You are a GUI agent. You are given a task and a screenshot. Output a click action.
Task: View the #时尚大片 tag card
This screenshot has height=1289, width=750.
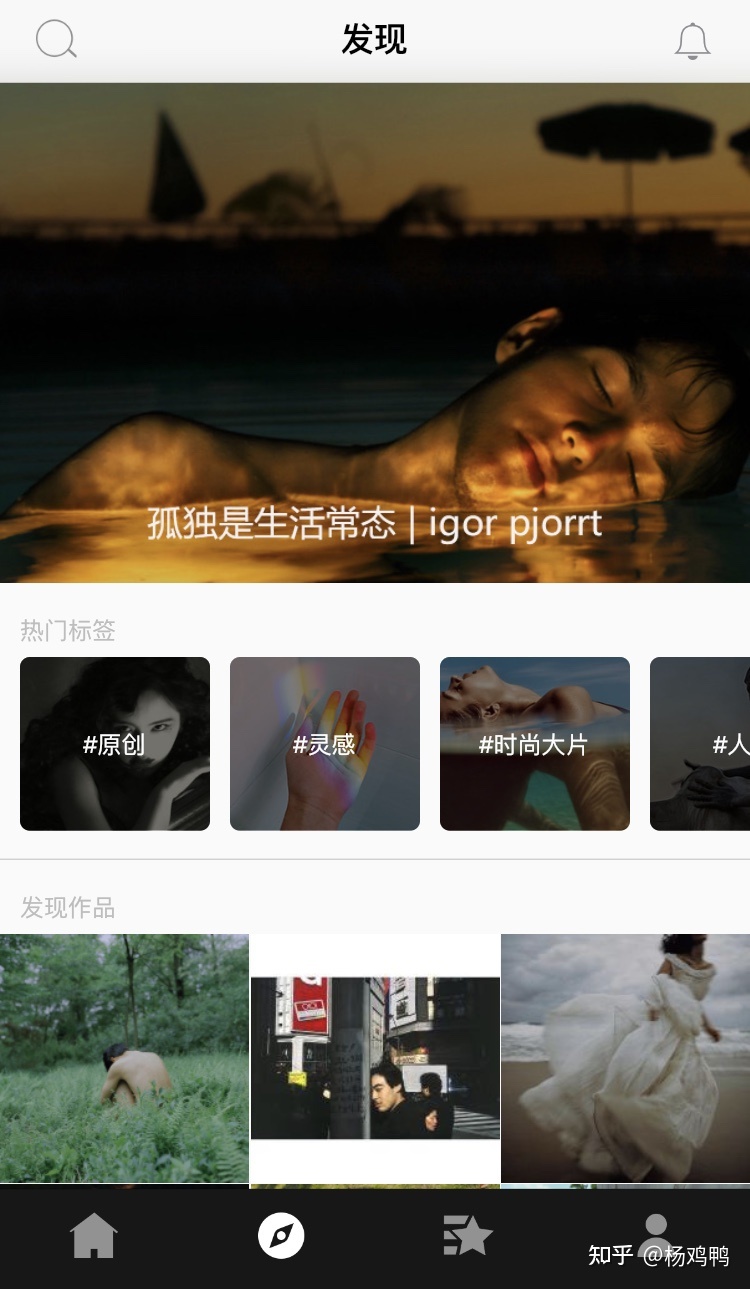click(x=535, y=743)
